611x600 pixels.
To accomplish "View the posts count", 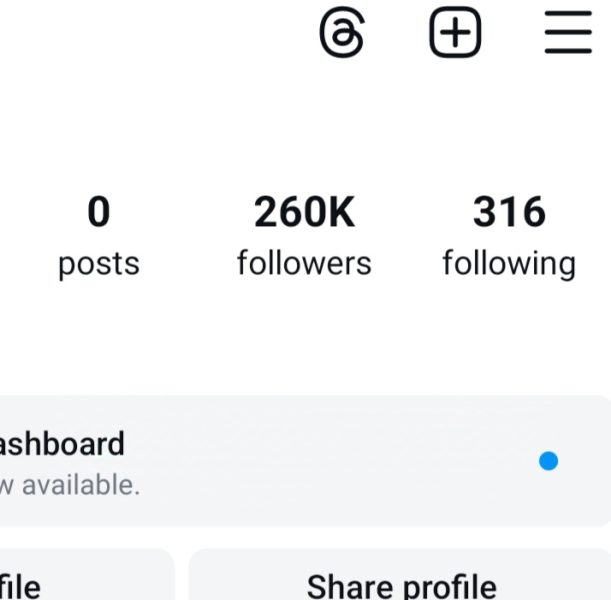I will tap(98, 236).
